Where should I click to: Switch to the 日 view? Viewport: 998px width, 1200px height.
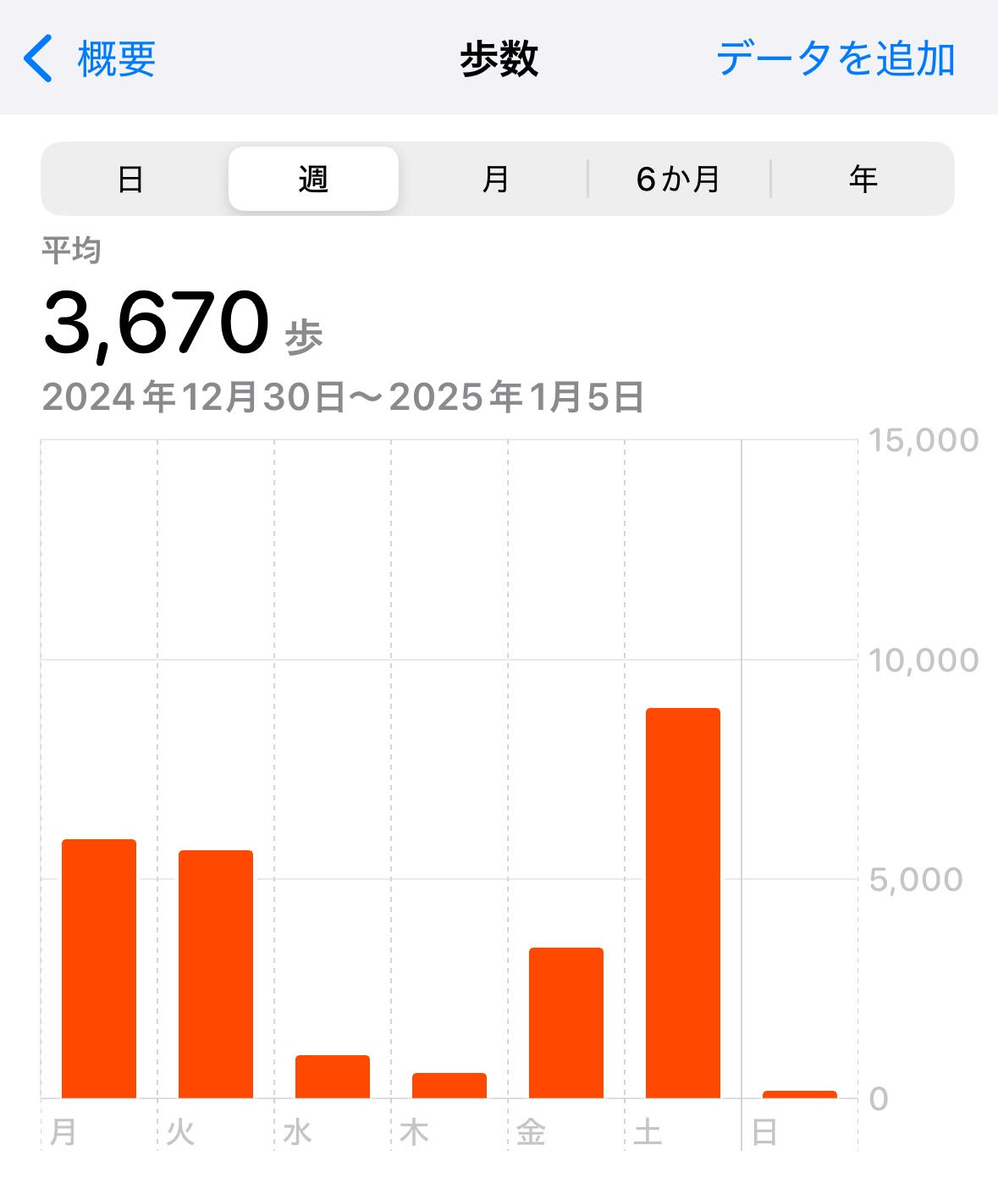[x=131, y=179]
